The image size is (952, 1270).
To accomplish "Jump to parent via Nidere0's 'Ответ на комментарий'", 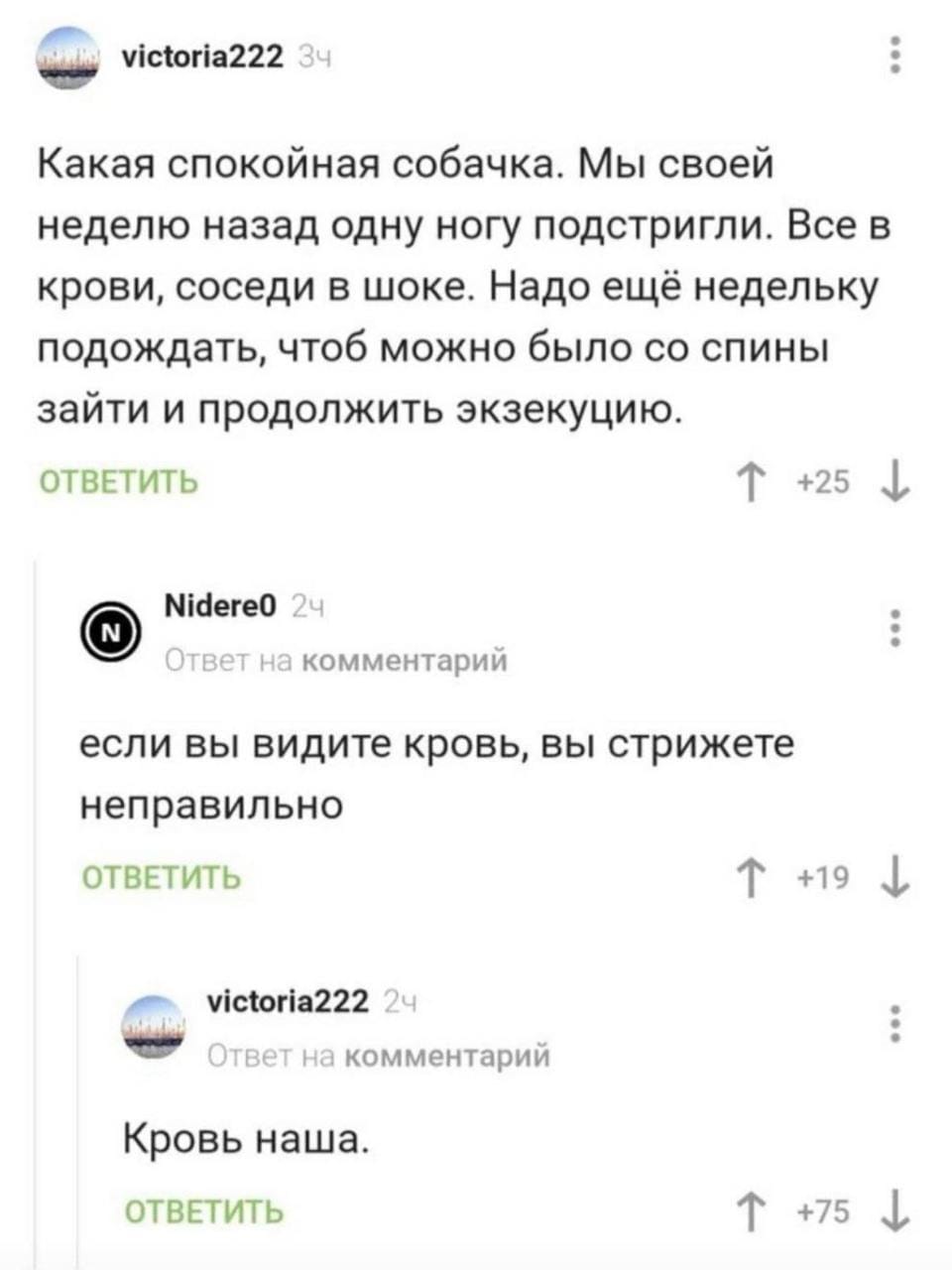I will pyautogui.click(x=335, y=661).
